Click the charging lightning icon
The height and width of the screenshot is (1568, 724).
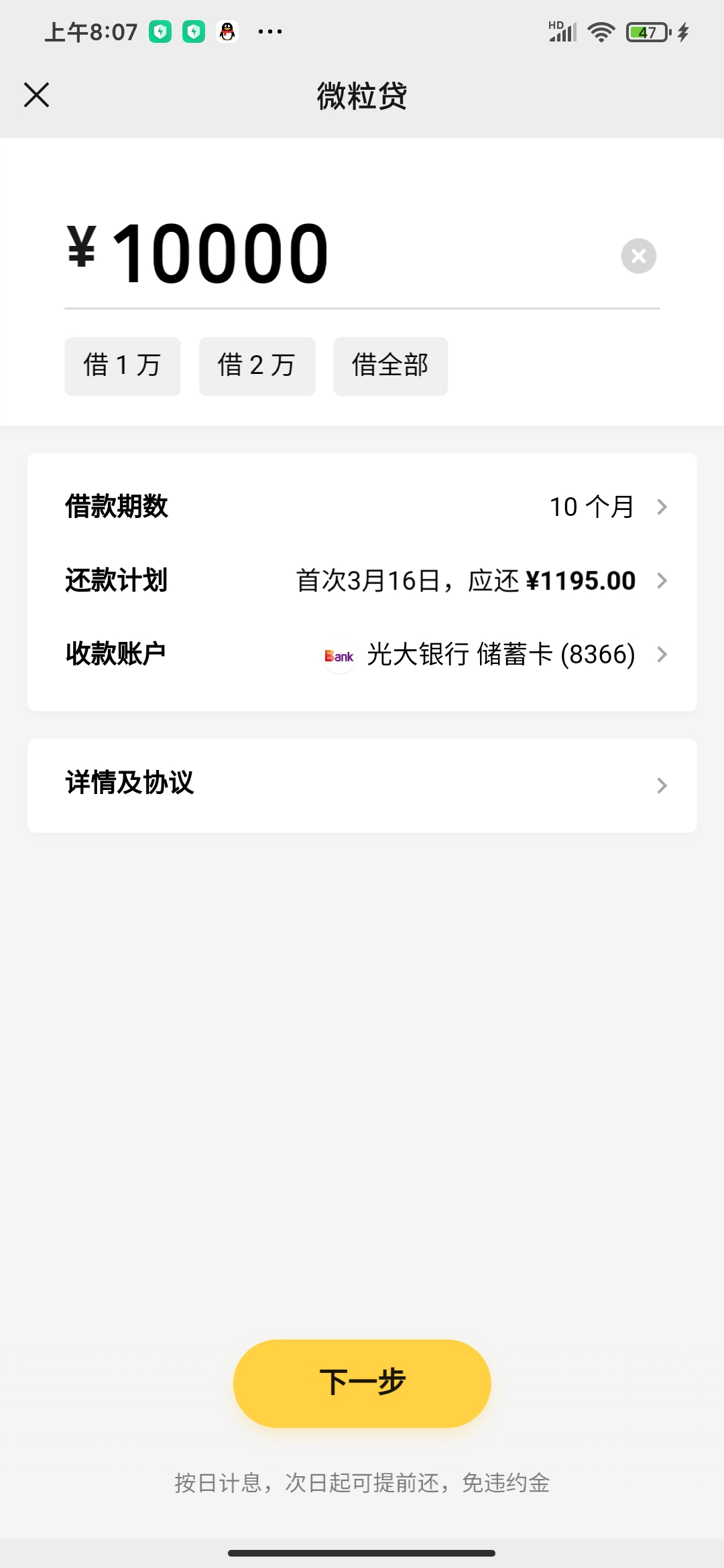click(682, 31)
